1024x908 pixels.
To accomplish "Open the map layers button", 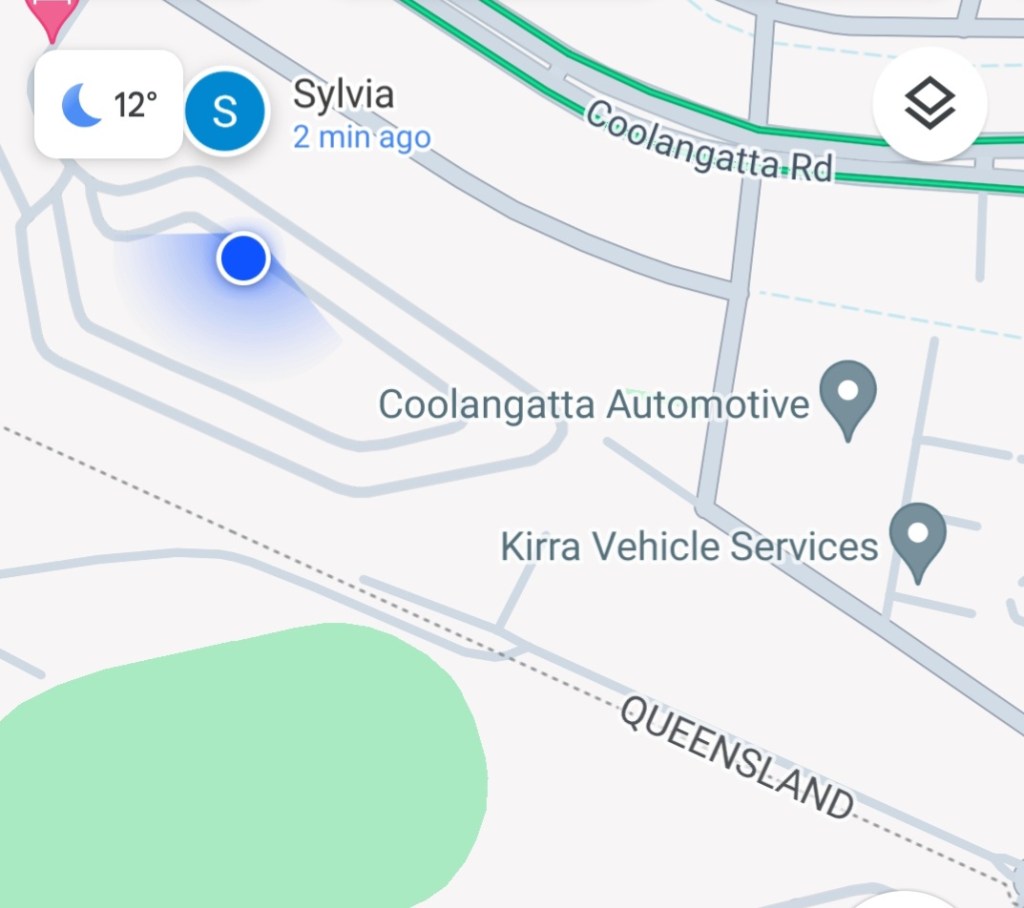I will point(929,103).
